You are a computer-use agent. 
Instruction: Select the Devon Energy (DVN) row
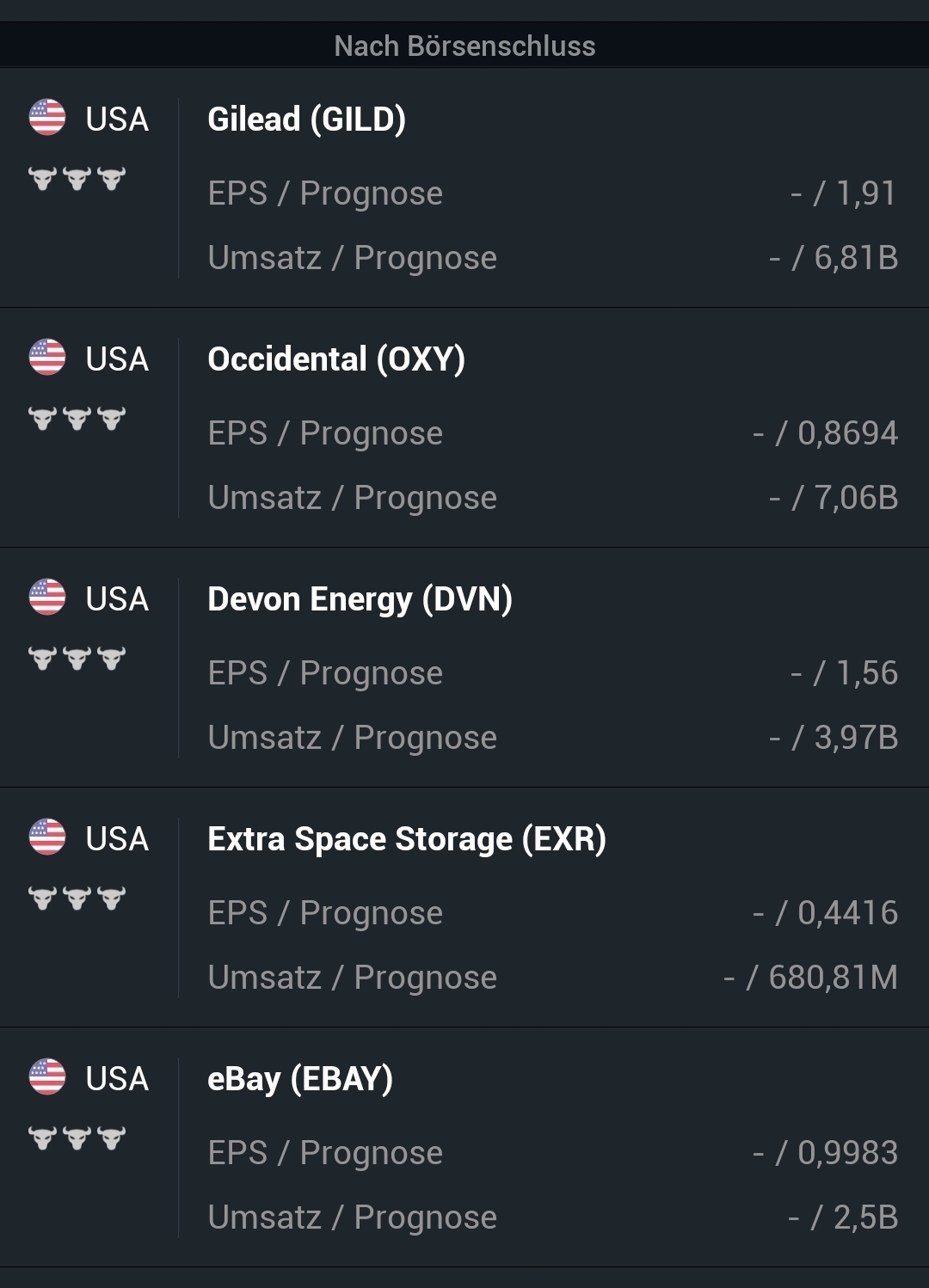[x=360, y=598]
